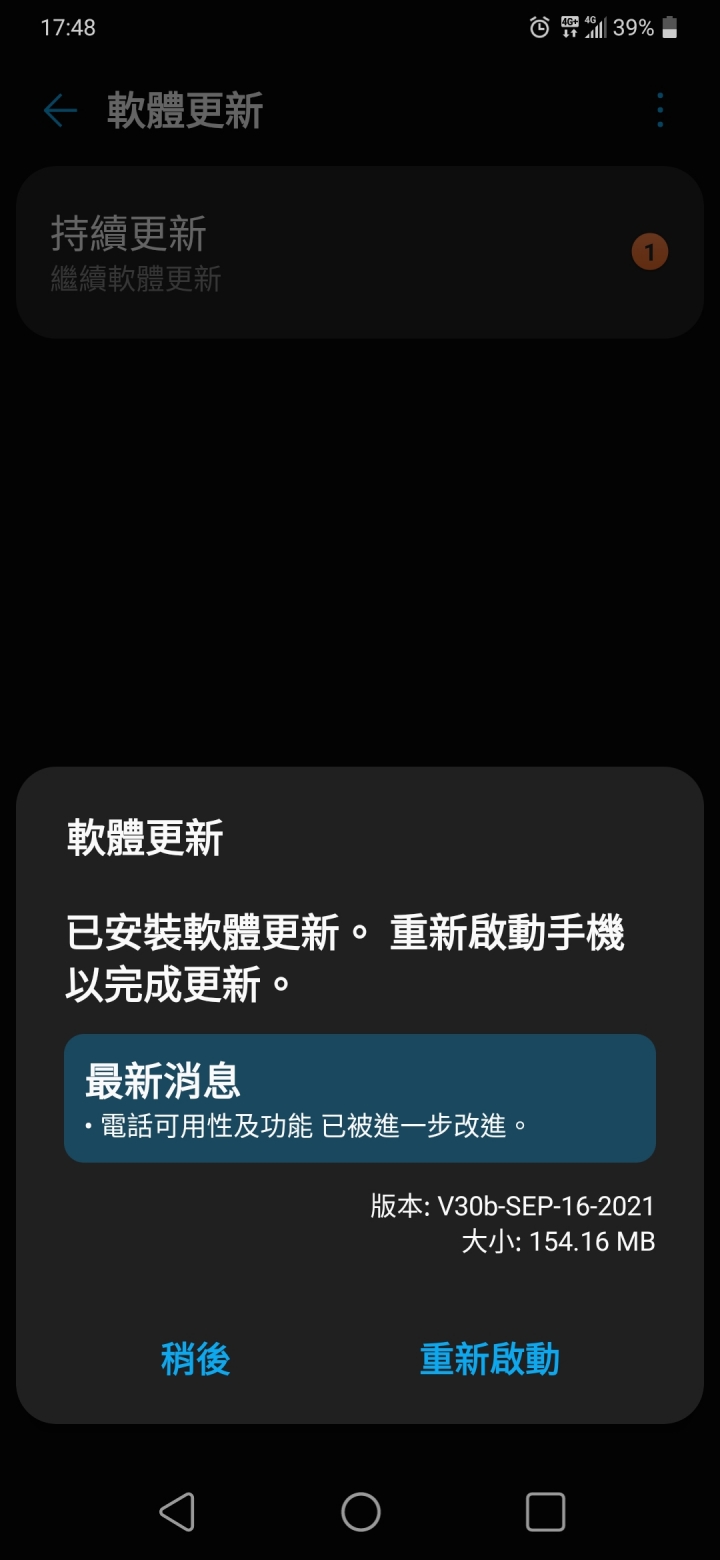Open the three-dot overflow menu

[660, 111]
